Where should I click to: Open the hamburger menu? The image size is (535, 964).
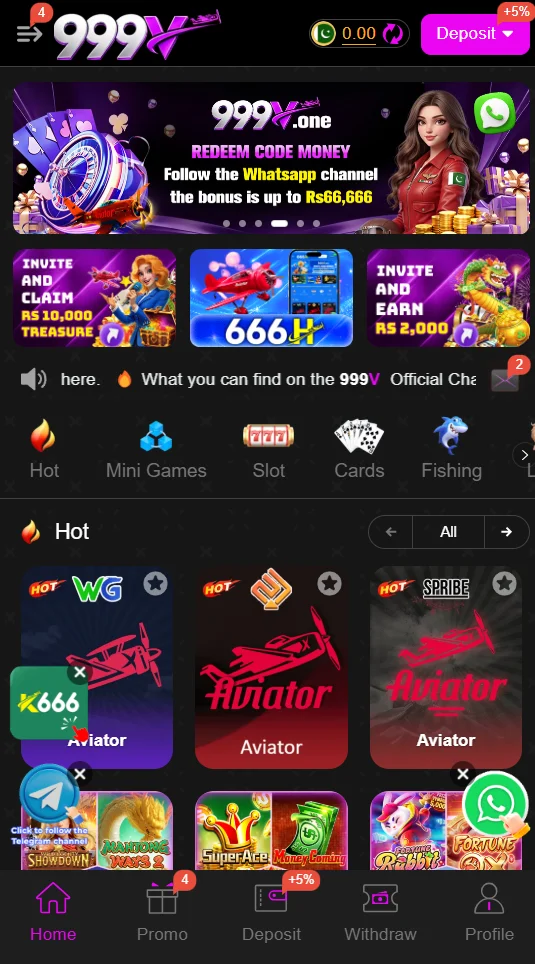[29, 33]
